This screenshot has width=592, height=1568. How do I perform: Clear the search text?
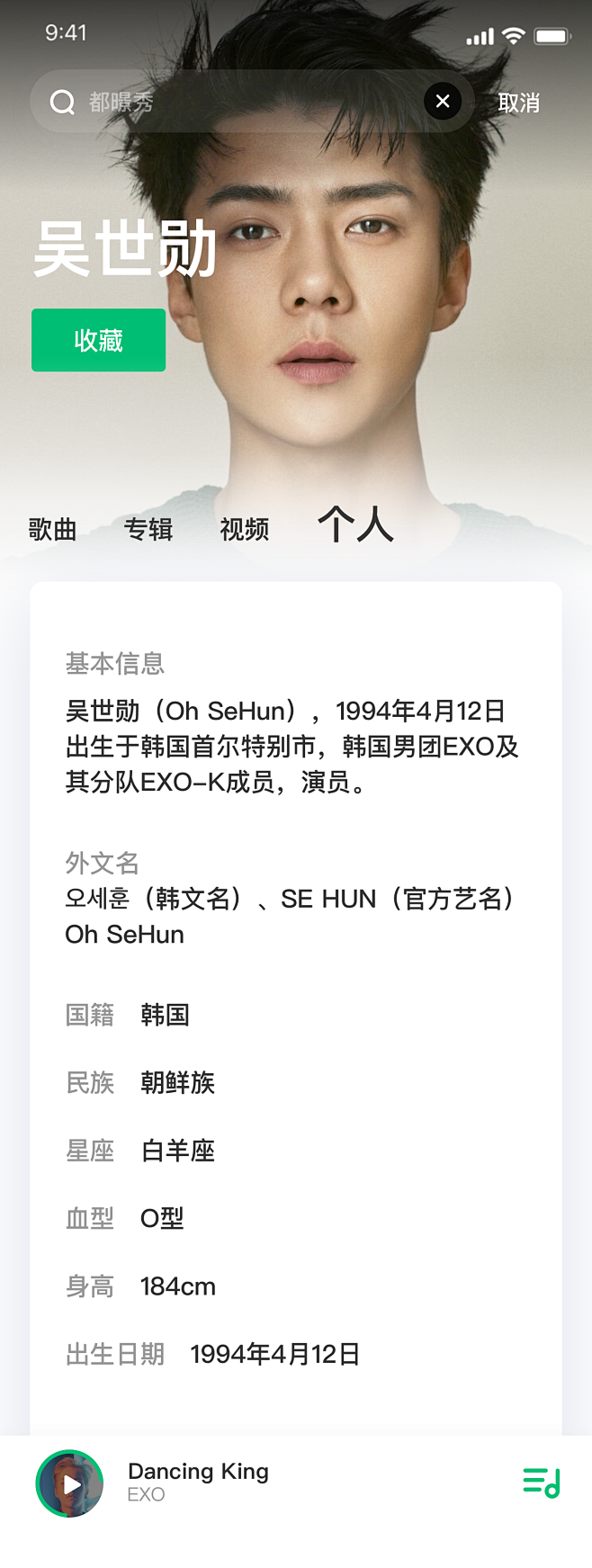(443, 102)
